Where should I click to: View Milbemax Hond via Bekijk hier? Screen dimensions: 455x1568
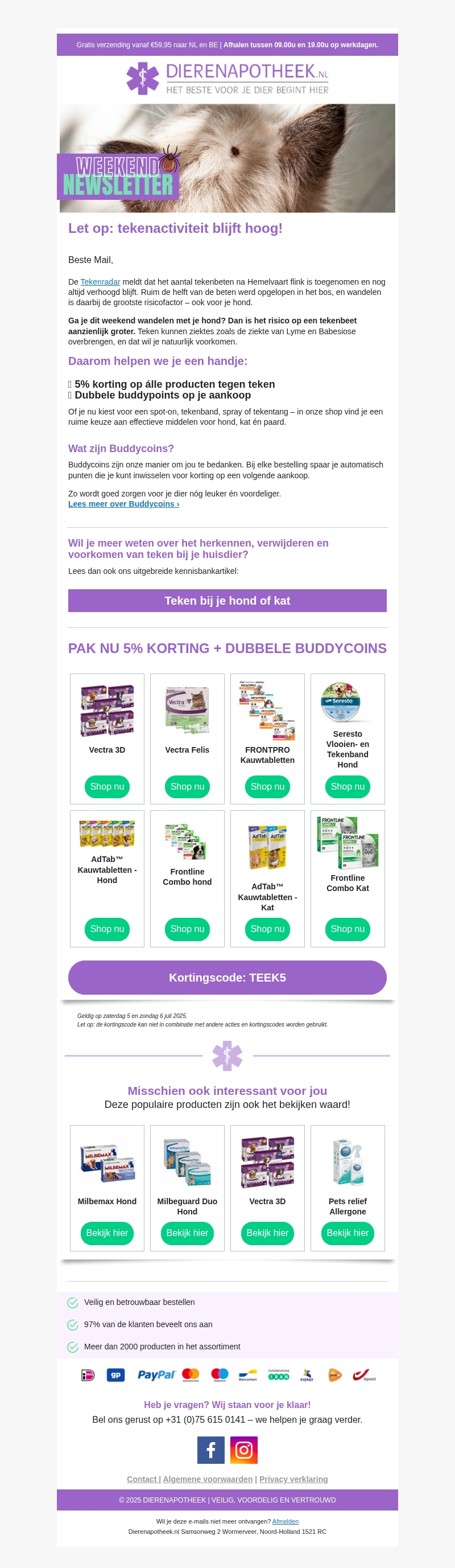point(107,1233)
